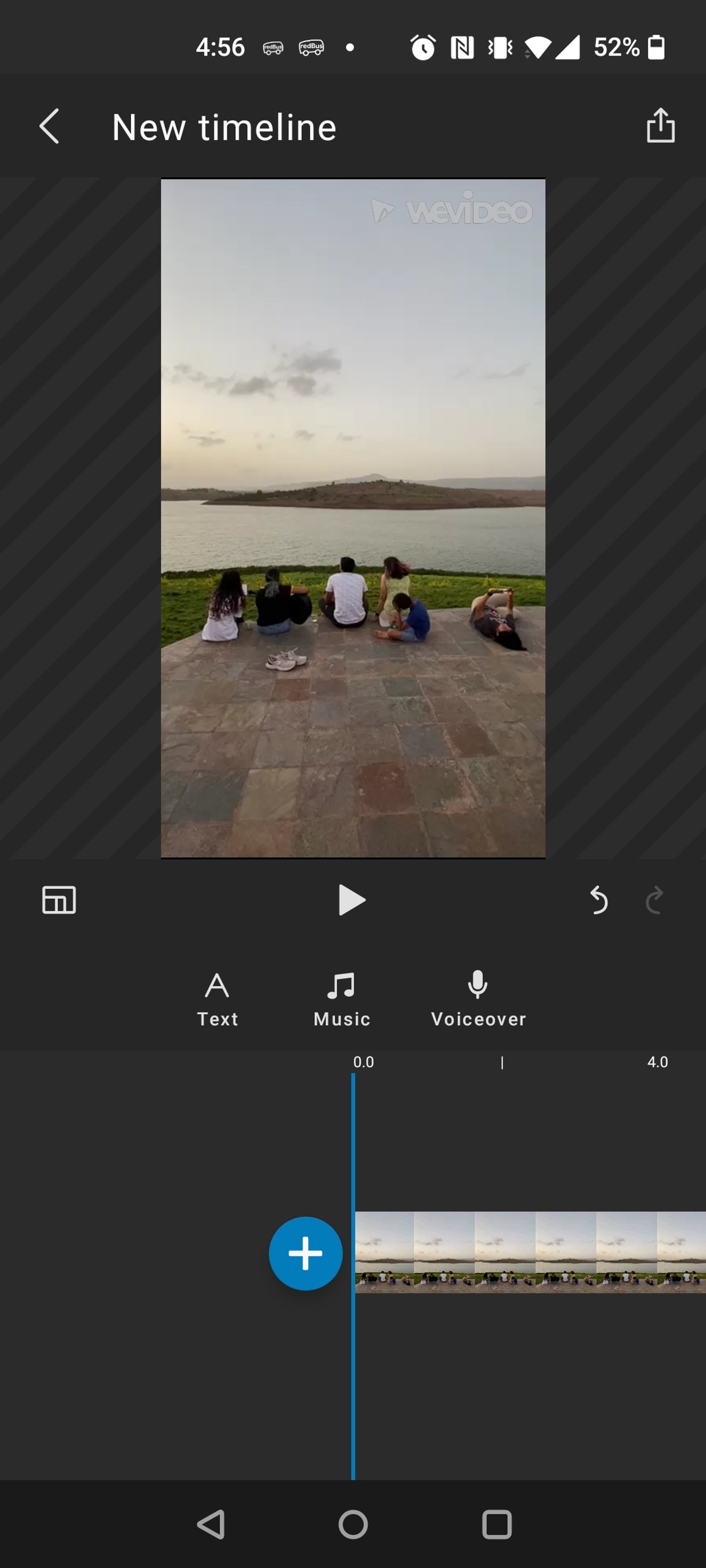
Task: Go back from New timeline
Action: tap(49, 127)
